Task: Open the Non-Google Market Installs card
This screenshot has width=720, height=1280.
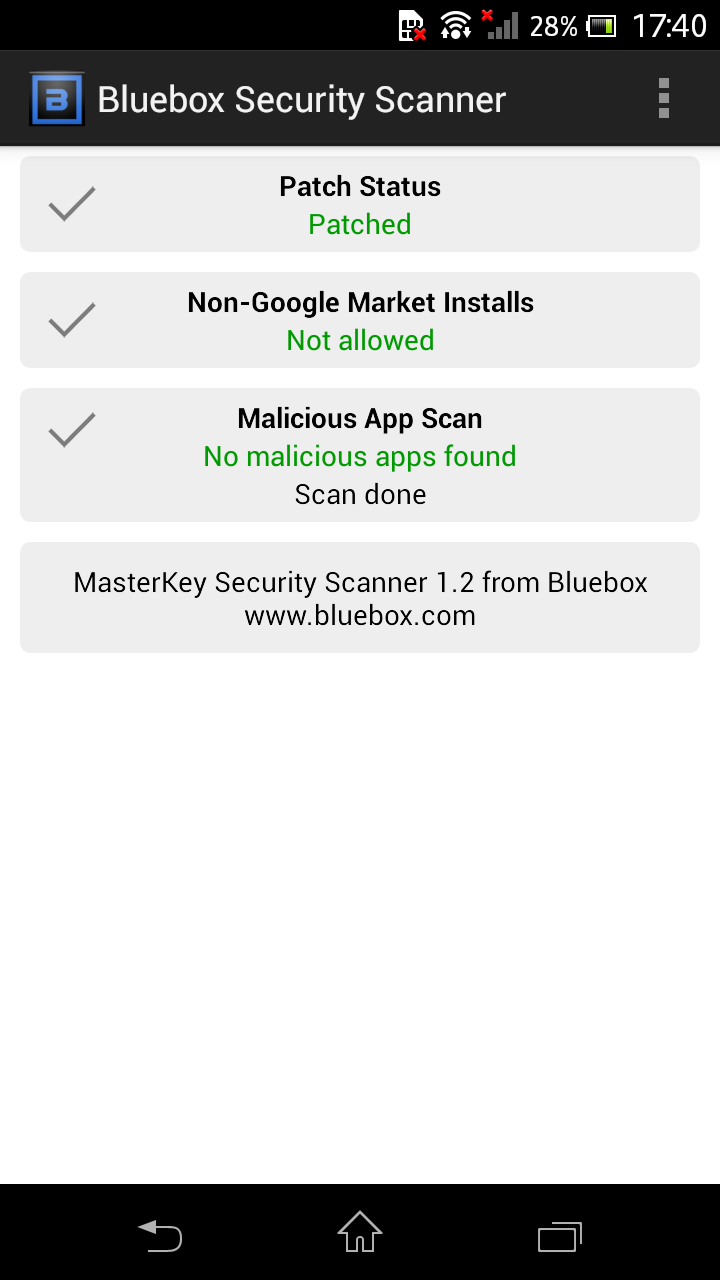Action: coord(360,320)
